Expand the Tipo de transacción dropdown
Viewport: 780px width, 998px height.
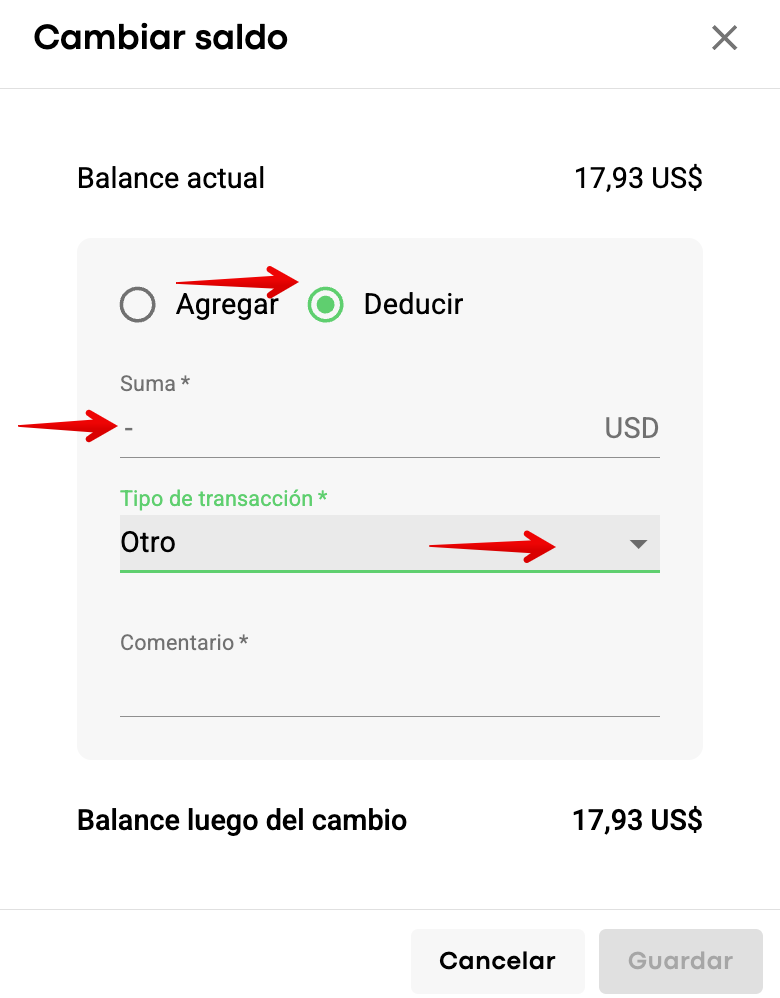tap(389, 543)
